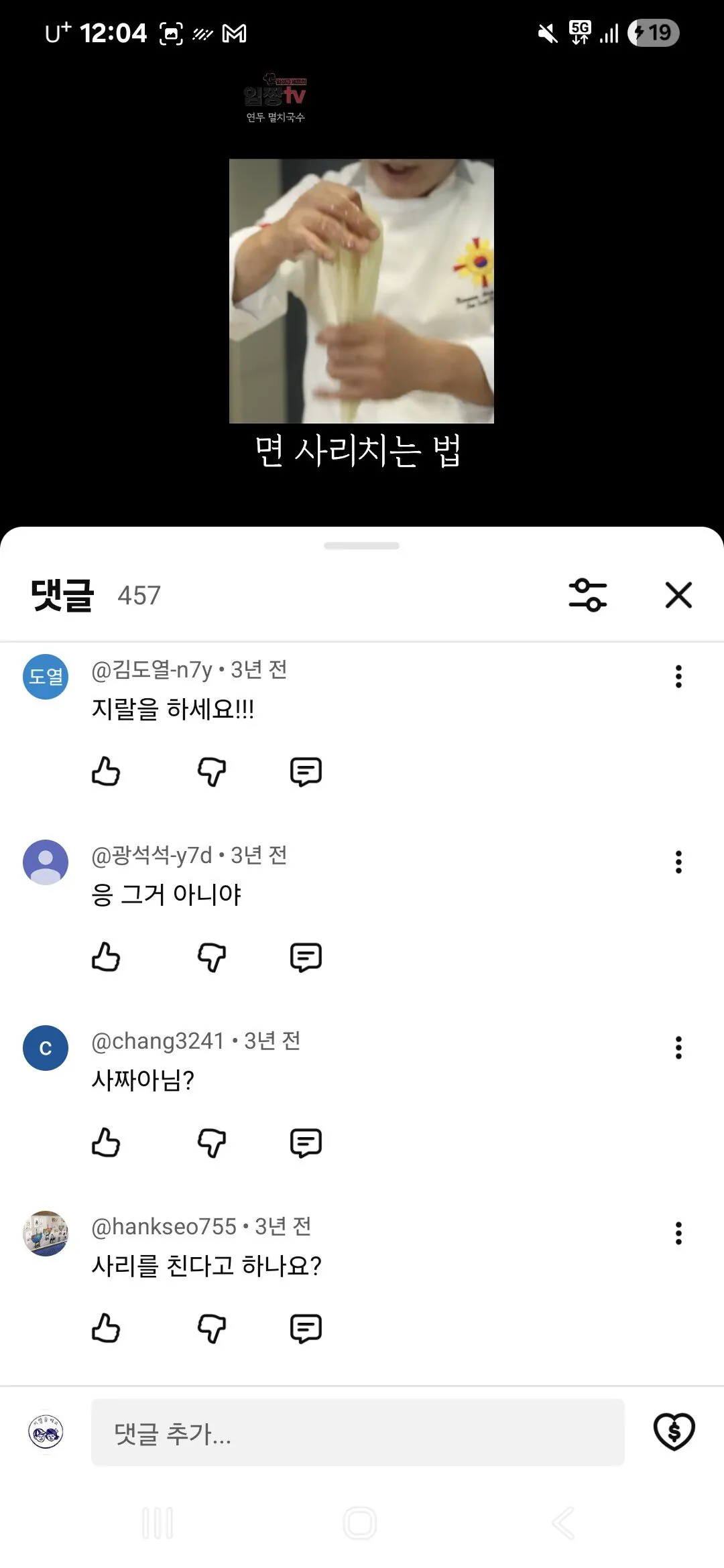
Task: Open the 도열 avatar of @김도열-n7y
Action: (x=46, y=677)
